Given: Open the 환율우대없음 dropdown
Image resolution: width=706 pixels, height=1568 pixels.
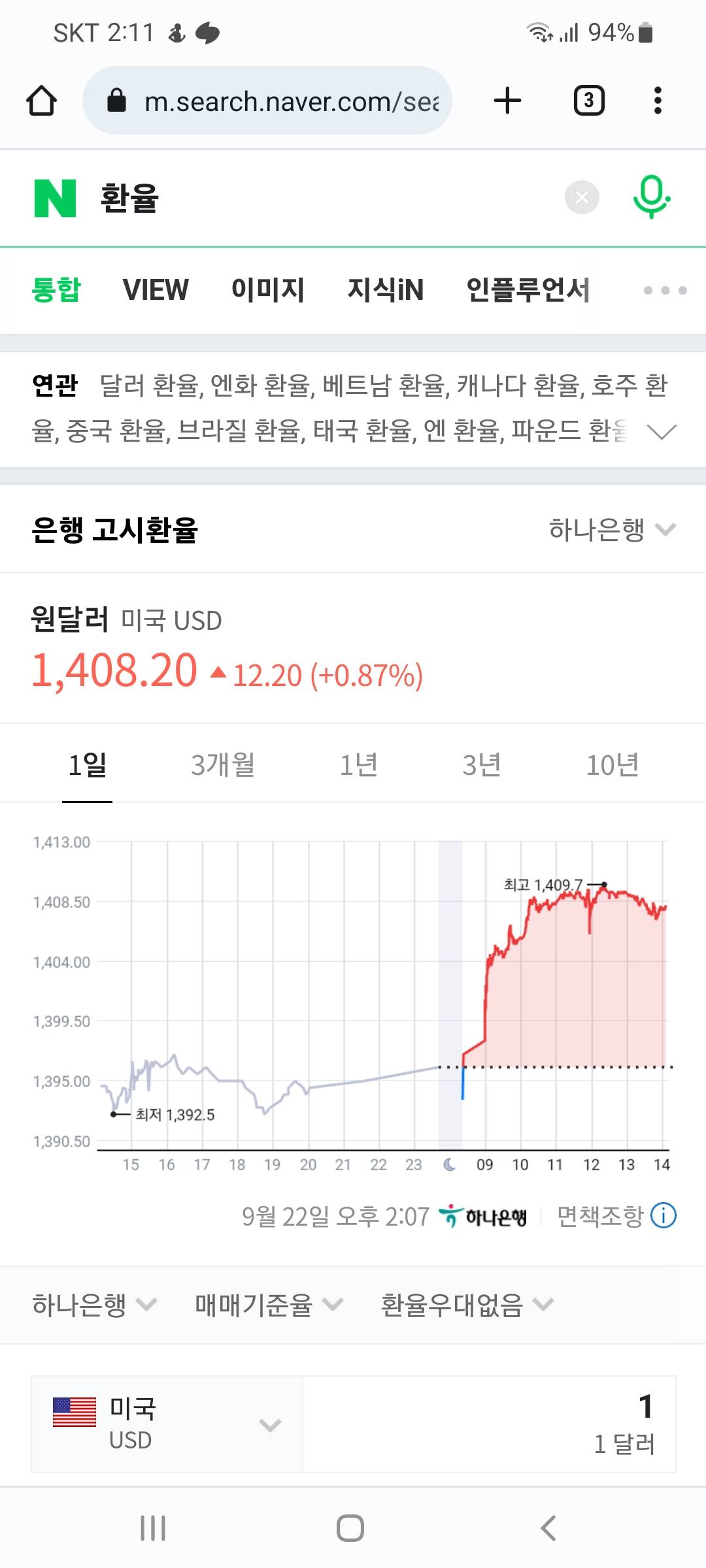Looking at the screenshot, I should coord(467,1305).
